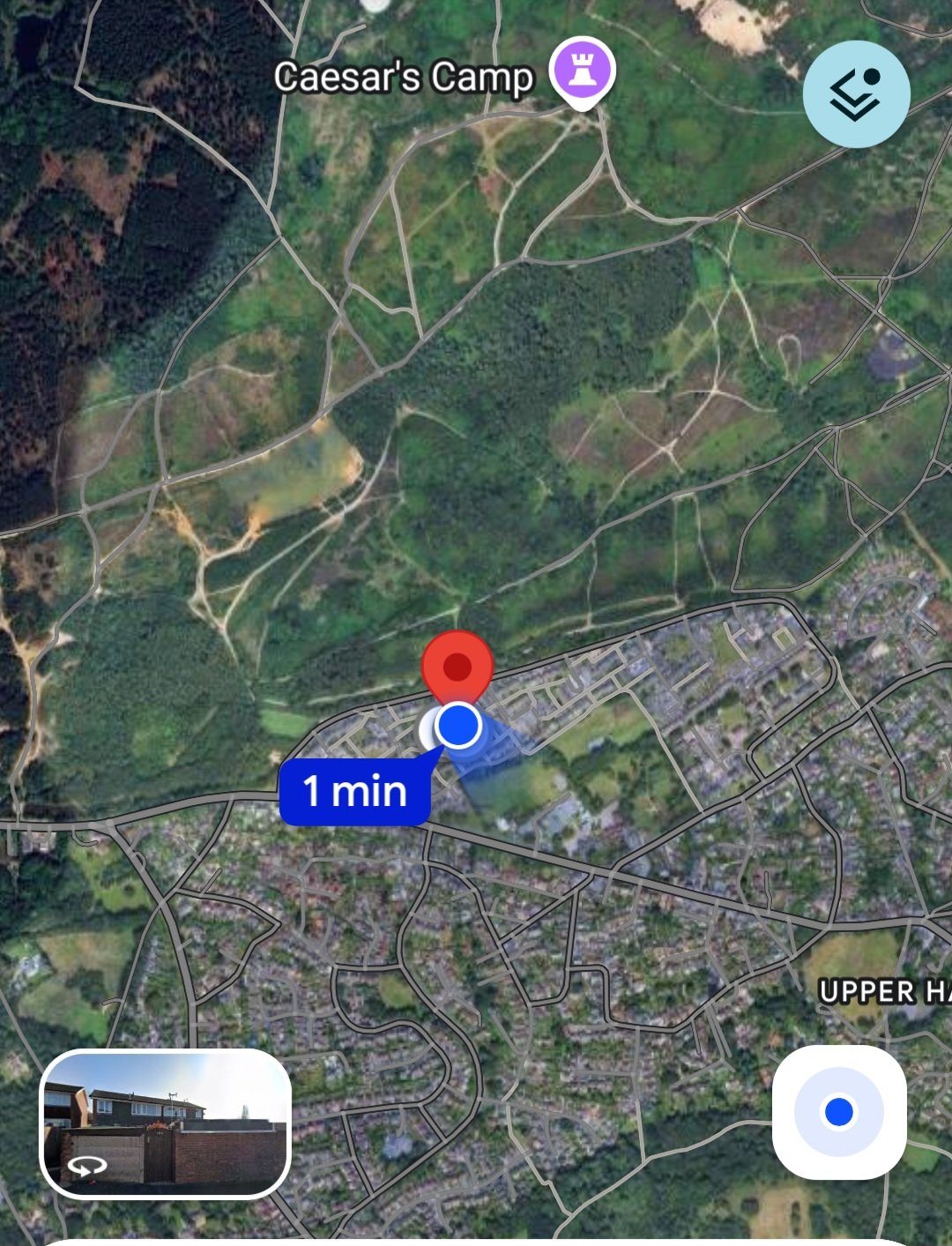Open the map layers button
This screenshot has width=952, height=1246.
point(856,93)
